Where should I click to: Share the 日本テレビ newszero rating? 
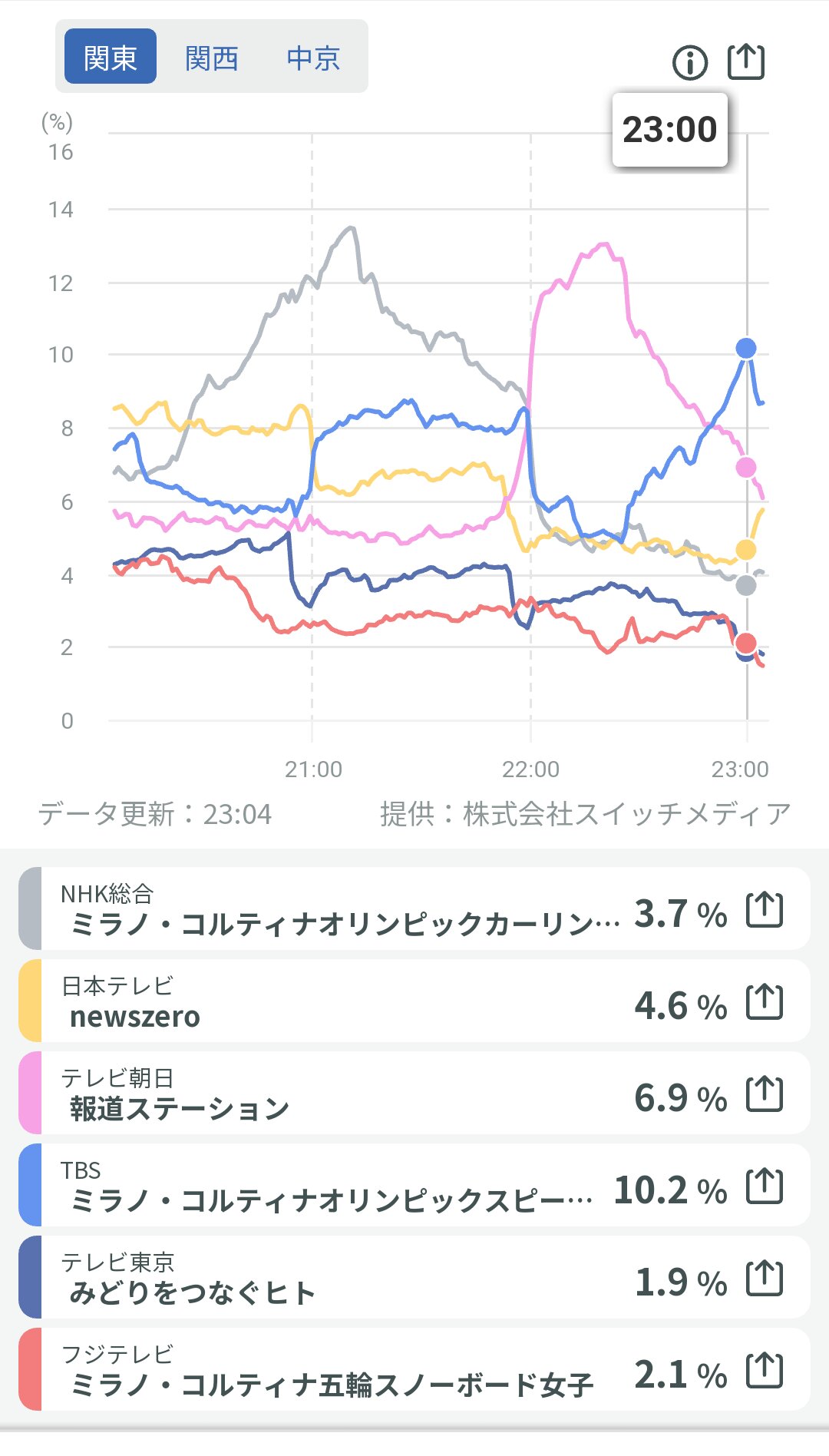click(765, 1002)
